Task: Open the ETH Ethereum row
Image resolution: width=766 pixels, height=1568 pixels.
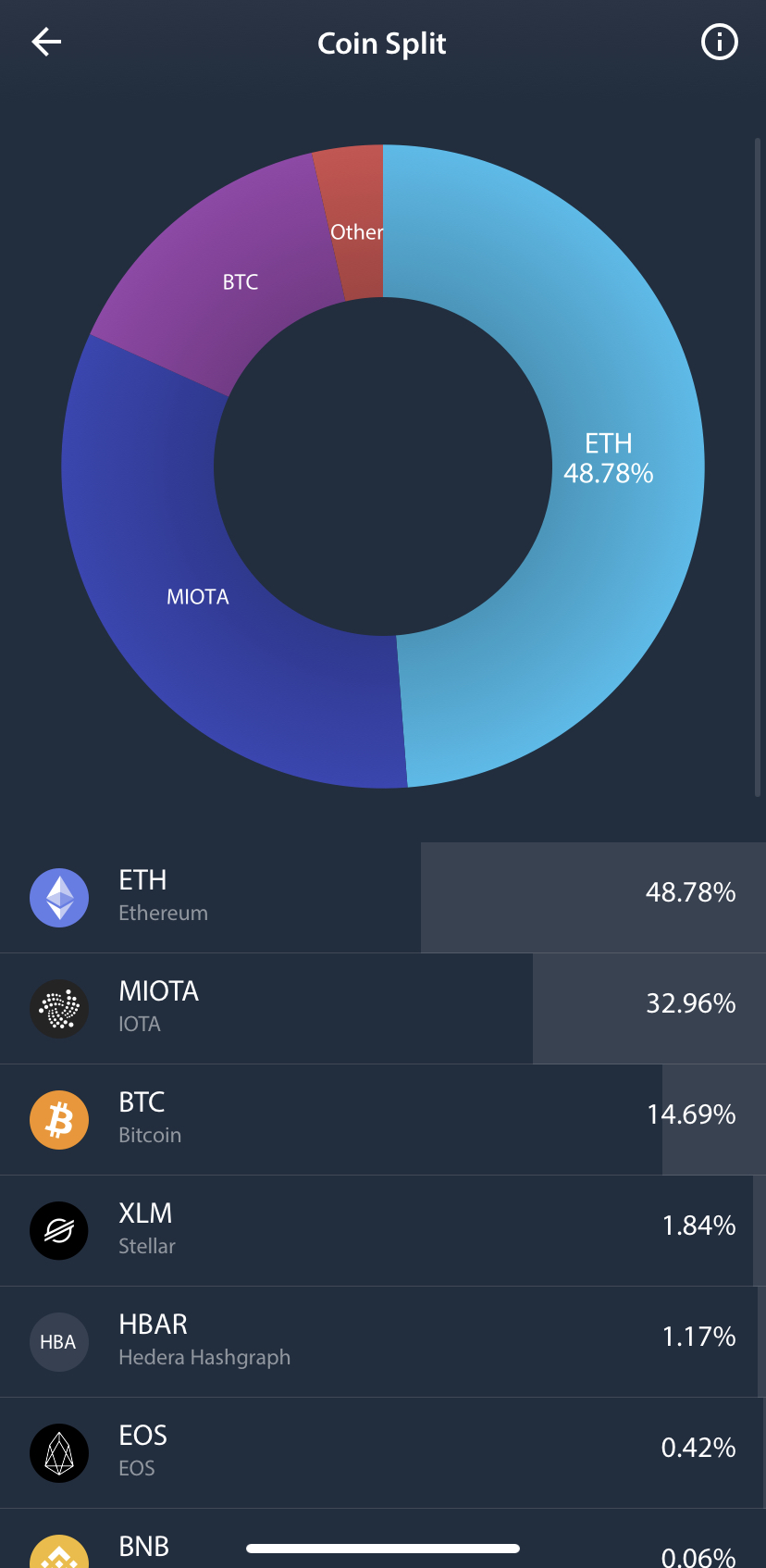Action: 383,897
